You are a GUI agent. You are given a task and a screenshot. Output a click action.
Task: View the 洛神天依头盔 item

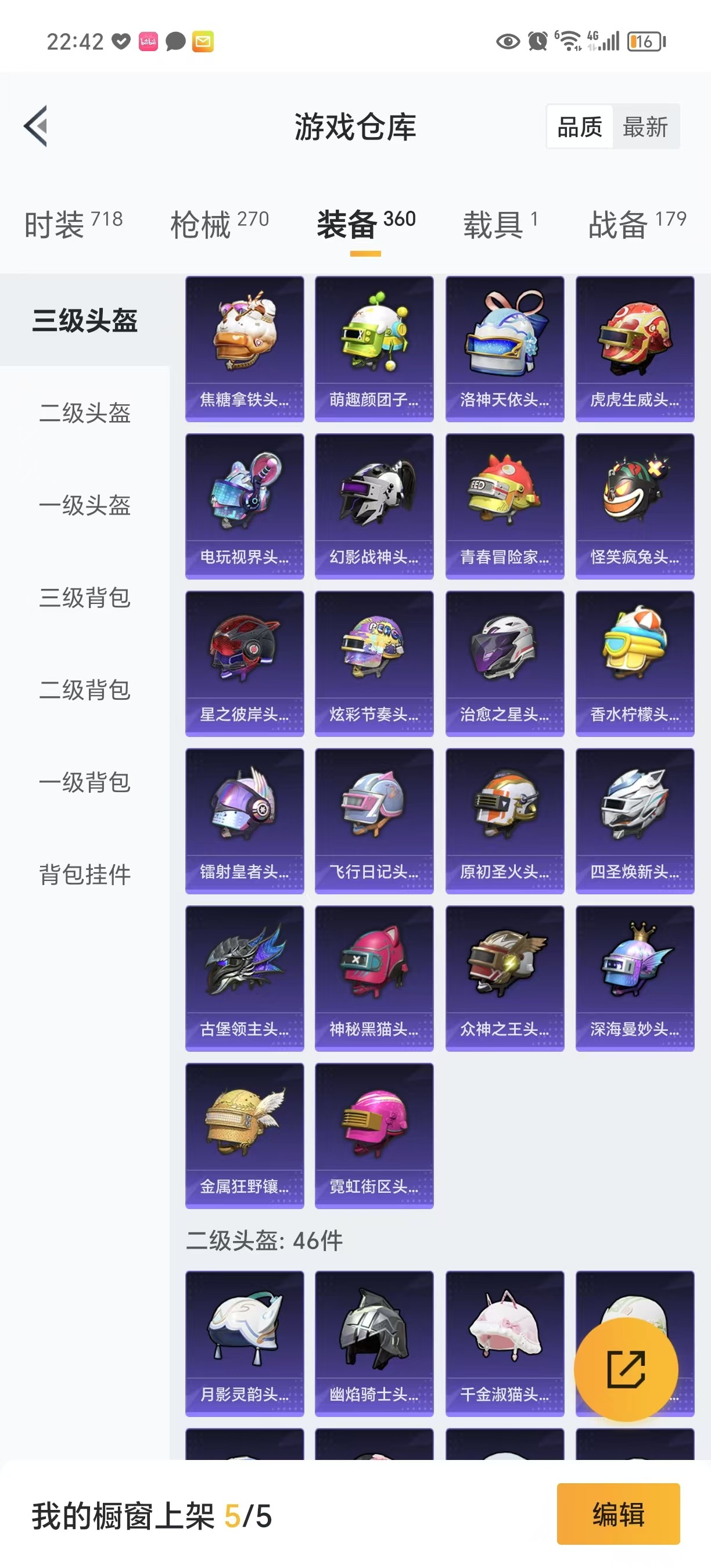505,349
